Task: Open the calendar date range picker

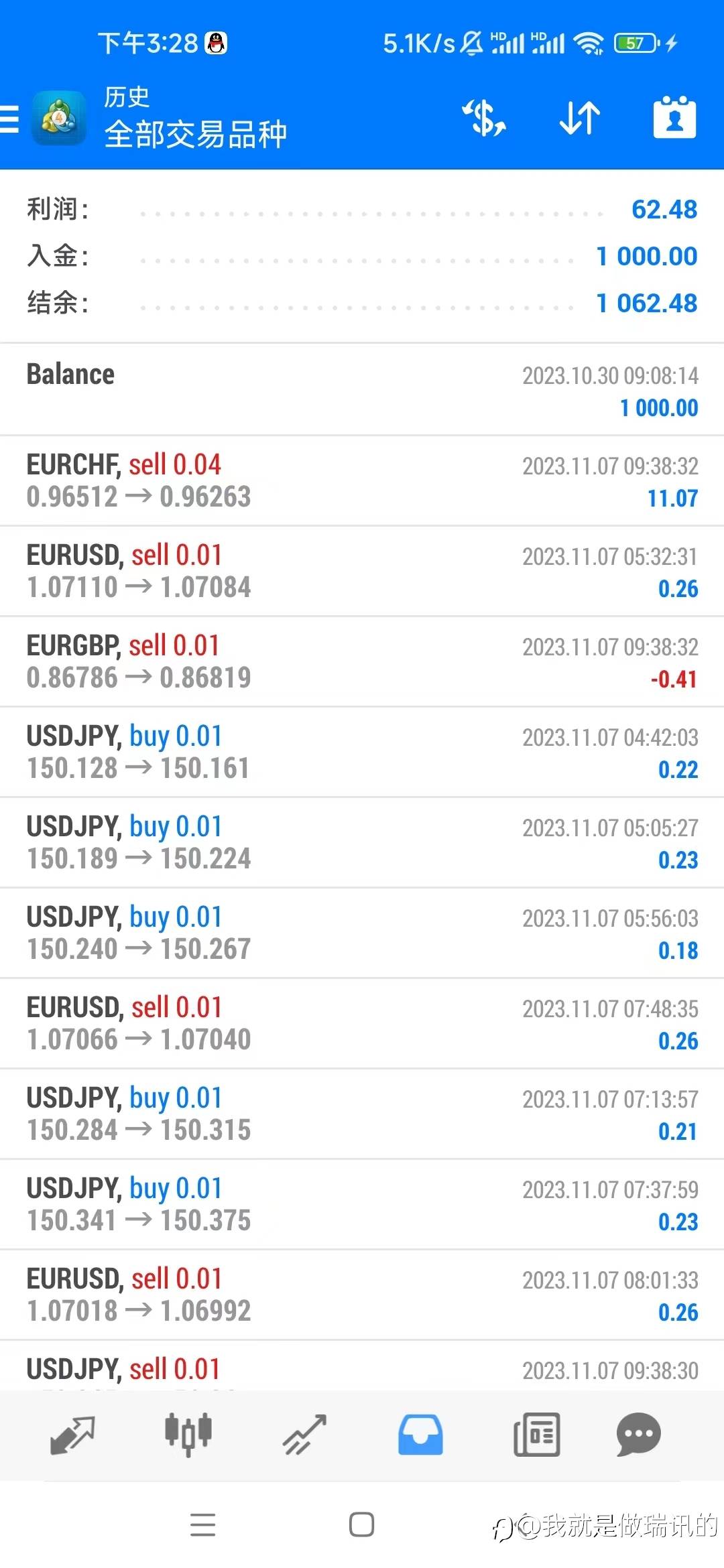Action: pyautogui.click(x=674, y=118)
